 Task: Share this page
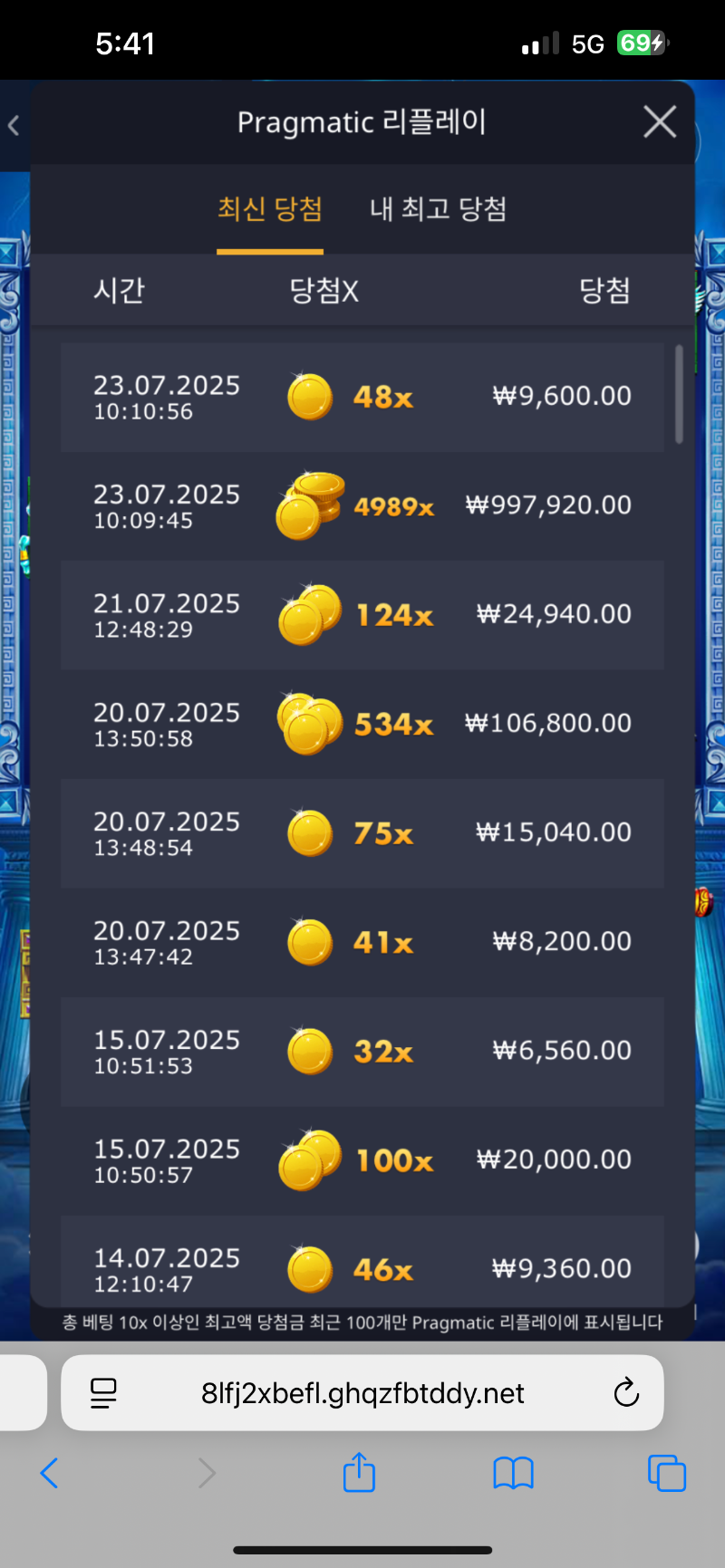(x=359, y=1472)
